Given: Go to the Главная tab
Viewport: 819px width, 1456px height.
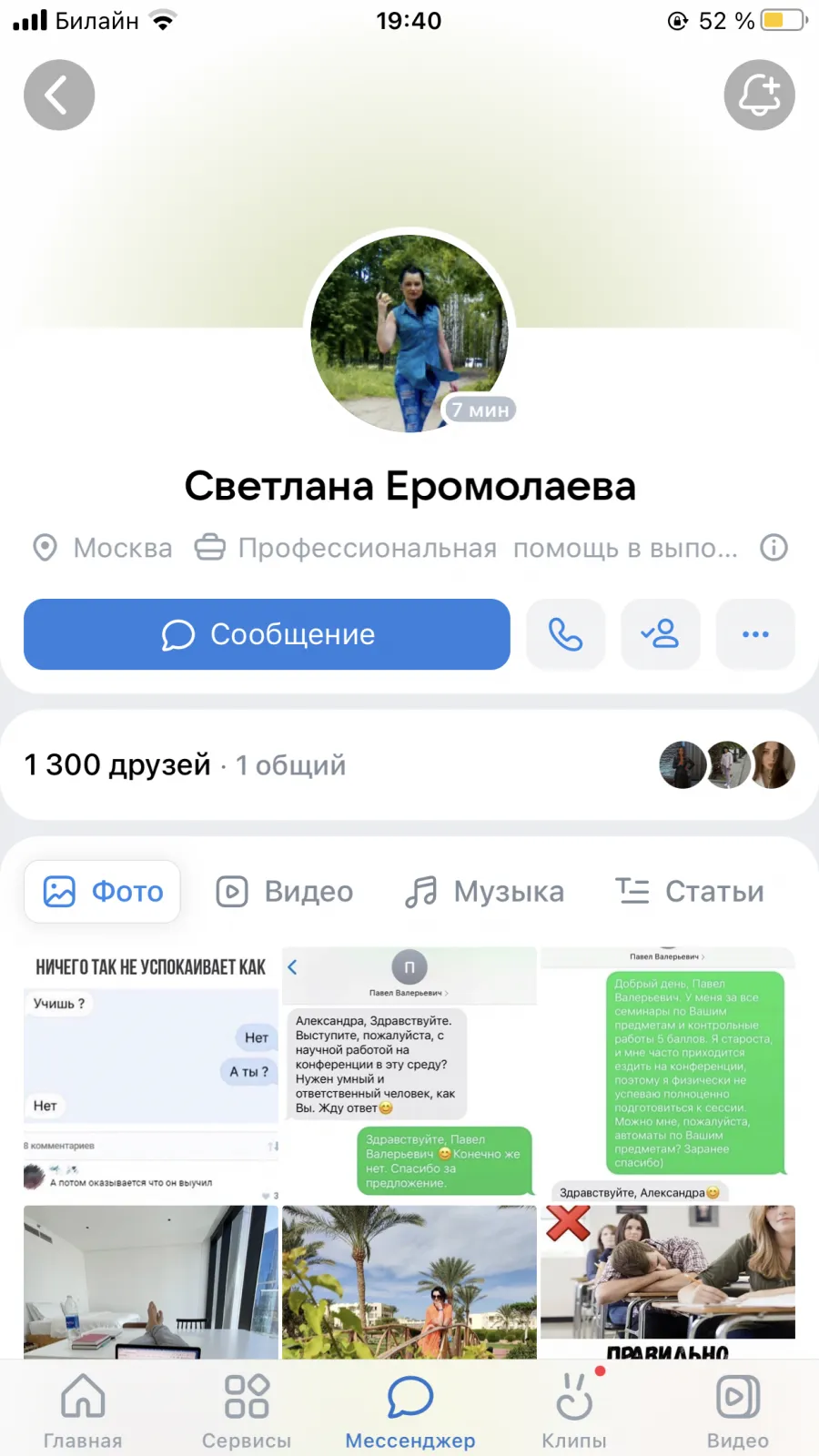Looking at the screenshot, I should coord(83,1410).
